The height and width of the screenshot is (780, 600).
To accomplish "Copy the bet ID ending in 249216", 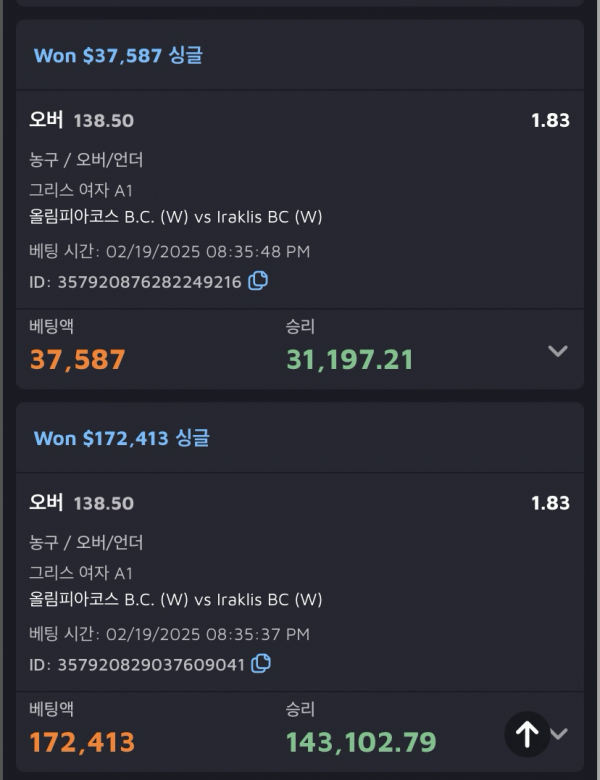I will click(x=258, y=281).
